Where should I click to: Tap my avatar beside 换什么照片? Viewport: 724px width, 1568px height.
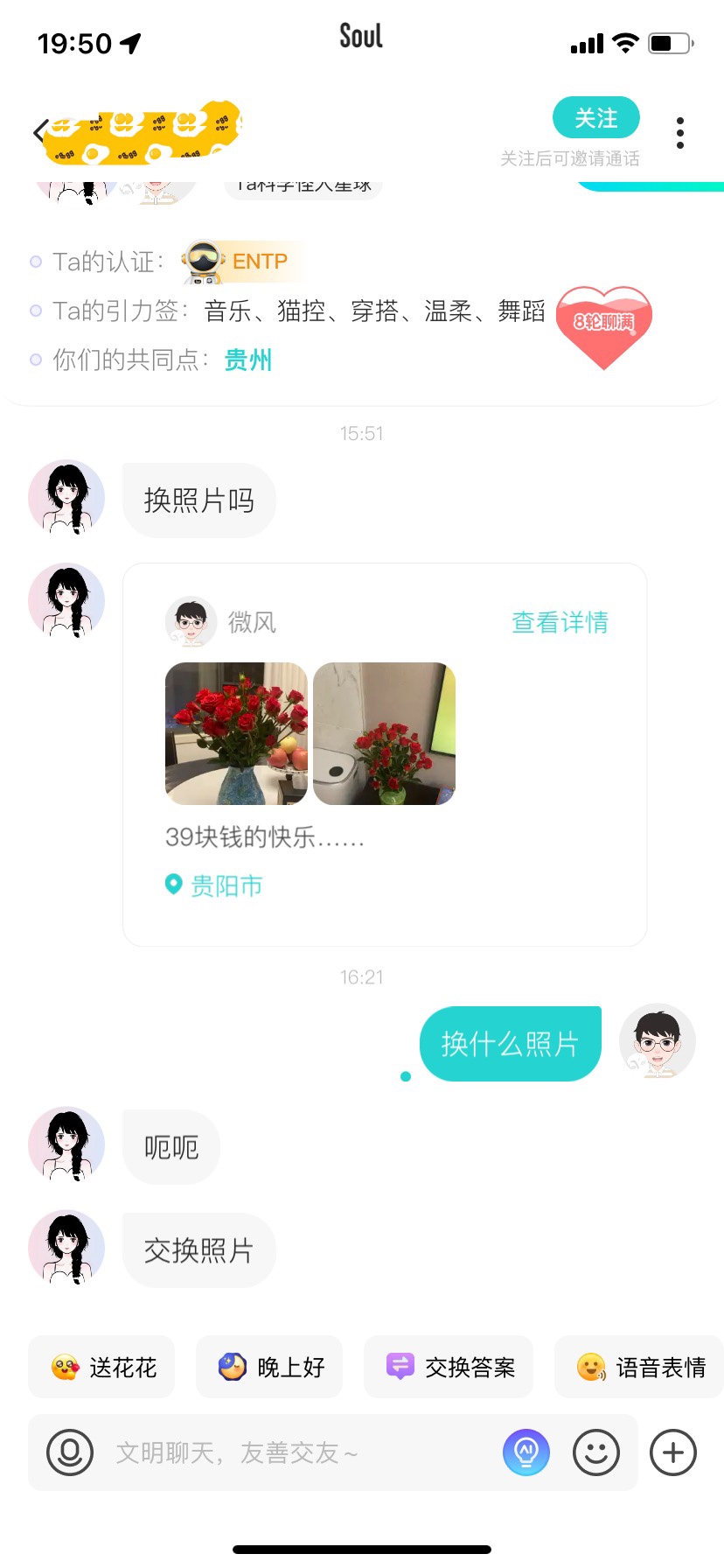[658, 1041]
